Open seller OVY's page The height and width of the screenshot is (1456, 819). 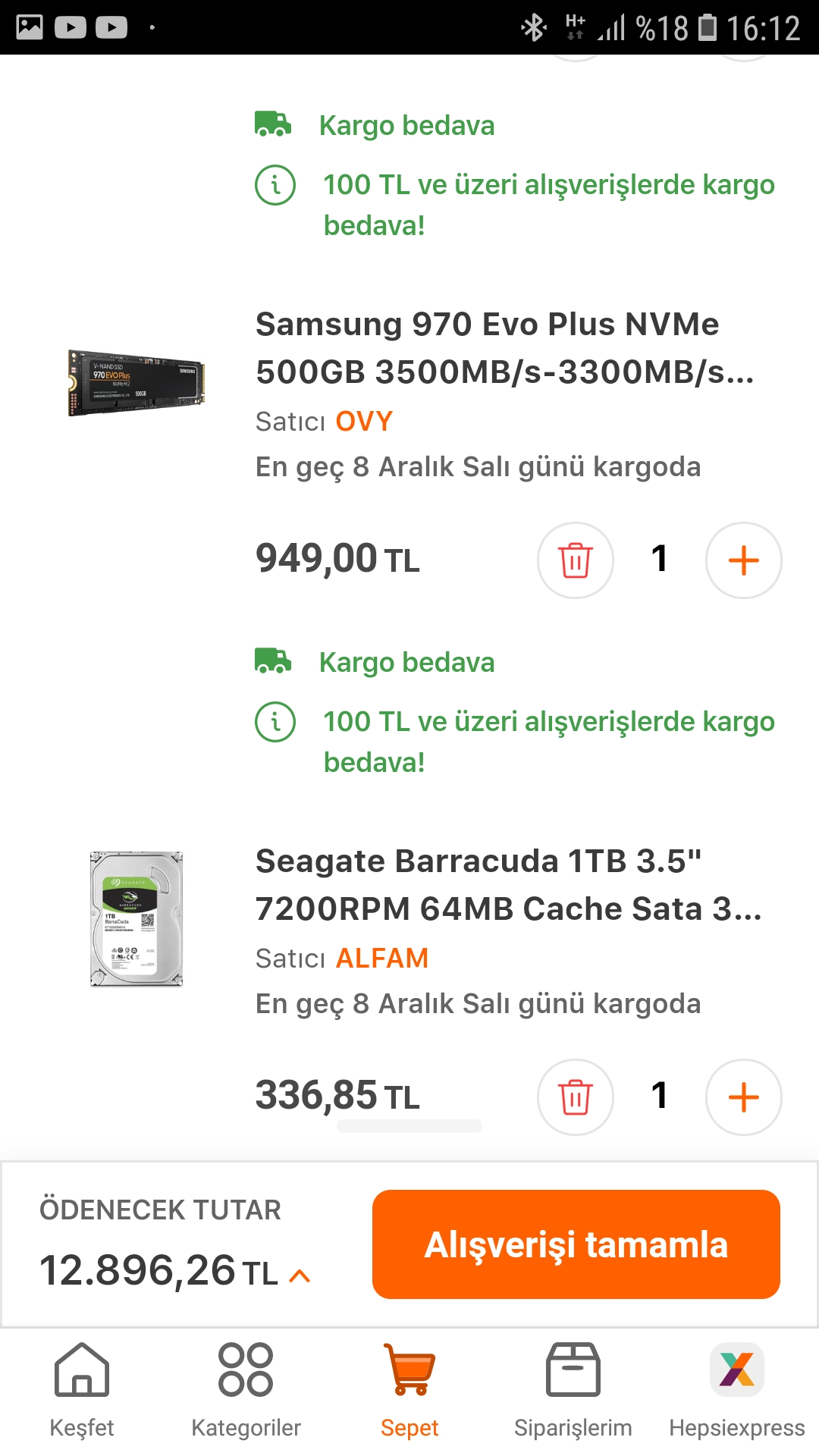point(364,422)
